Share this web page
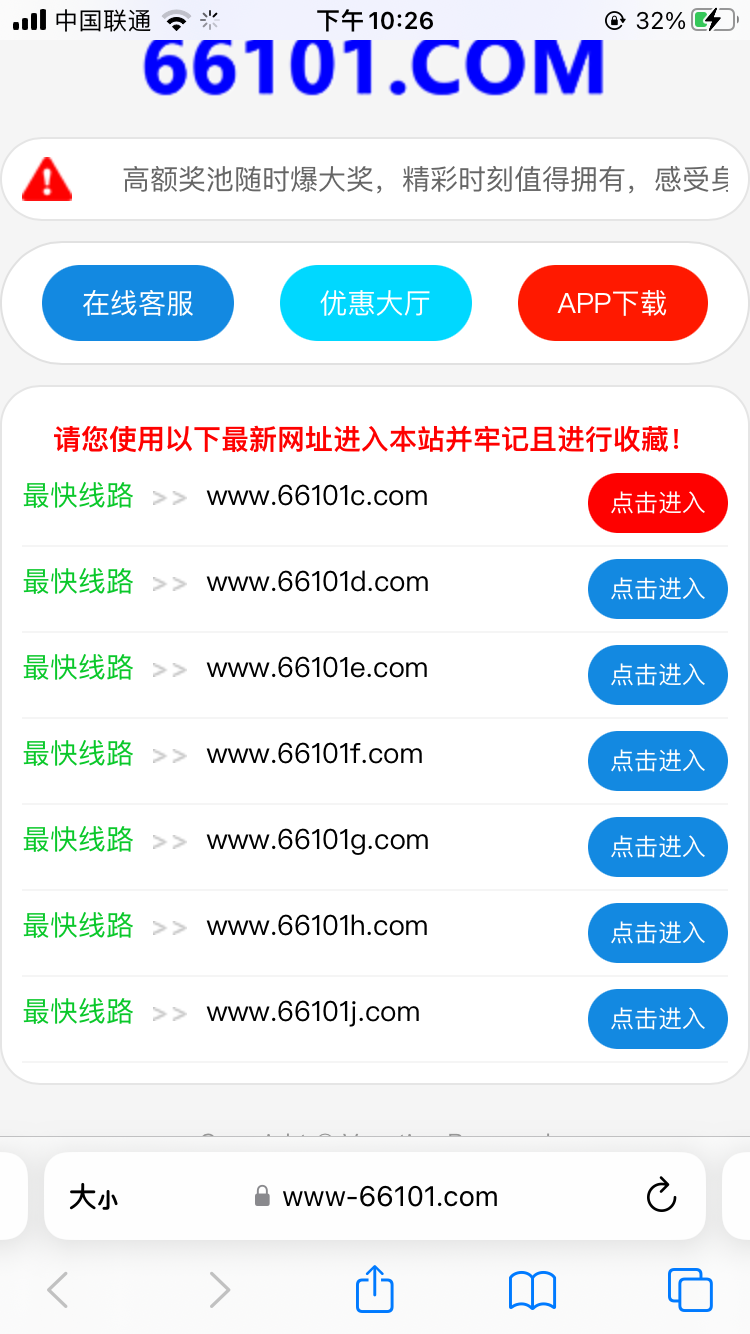The image size is (750, 1334). [375, 1290]
